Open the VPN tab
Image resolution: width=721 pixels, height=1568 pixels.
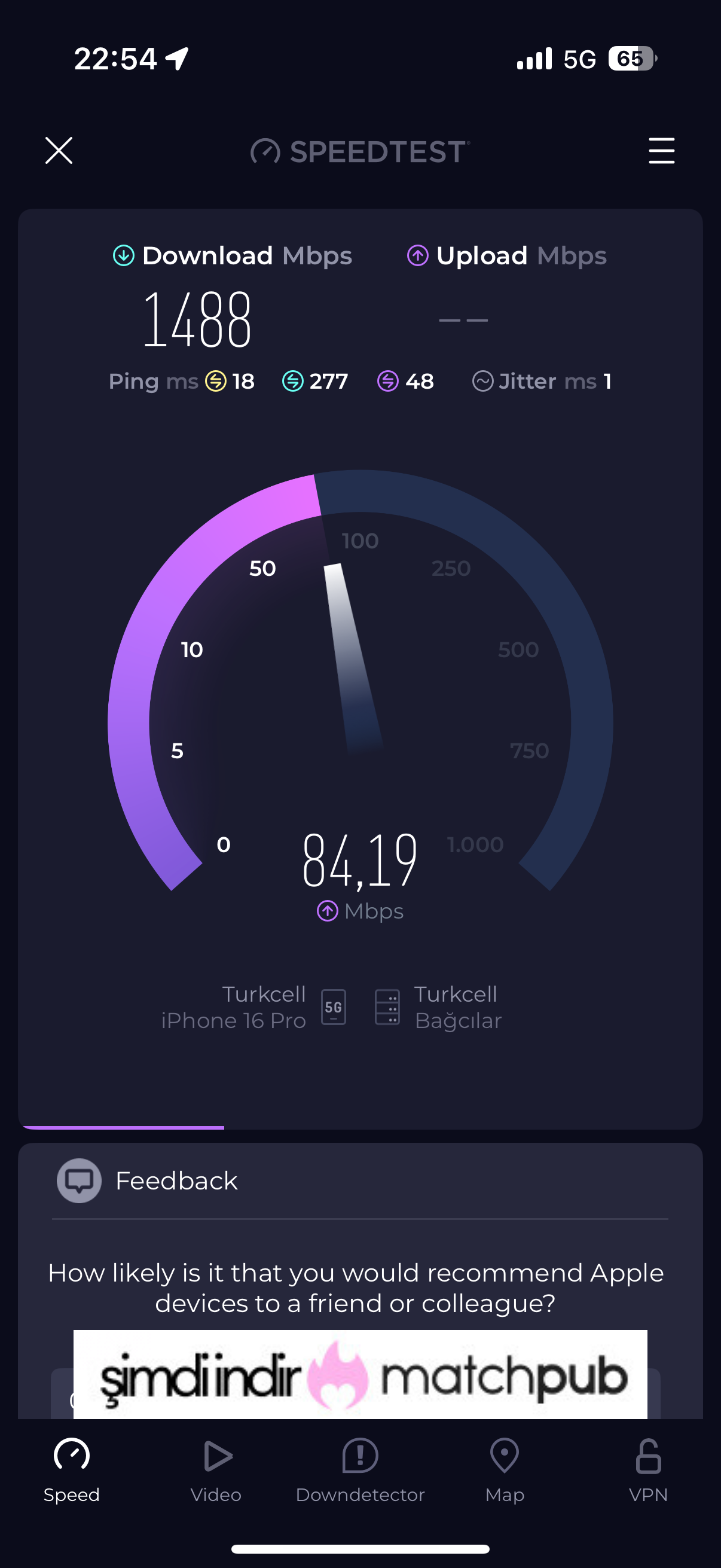(649, 1471)
